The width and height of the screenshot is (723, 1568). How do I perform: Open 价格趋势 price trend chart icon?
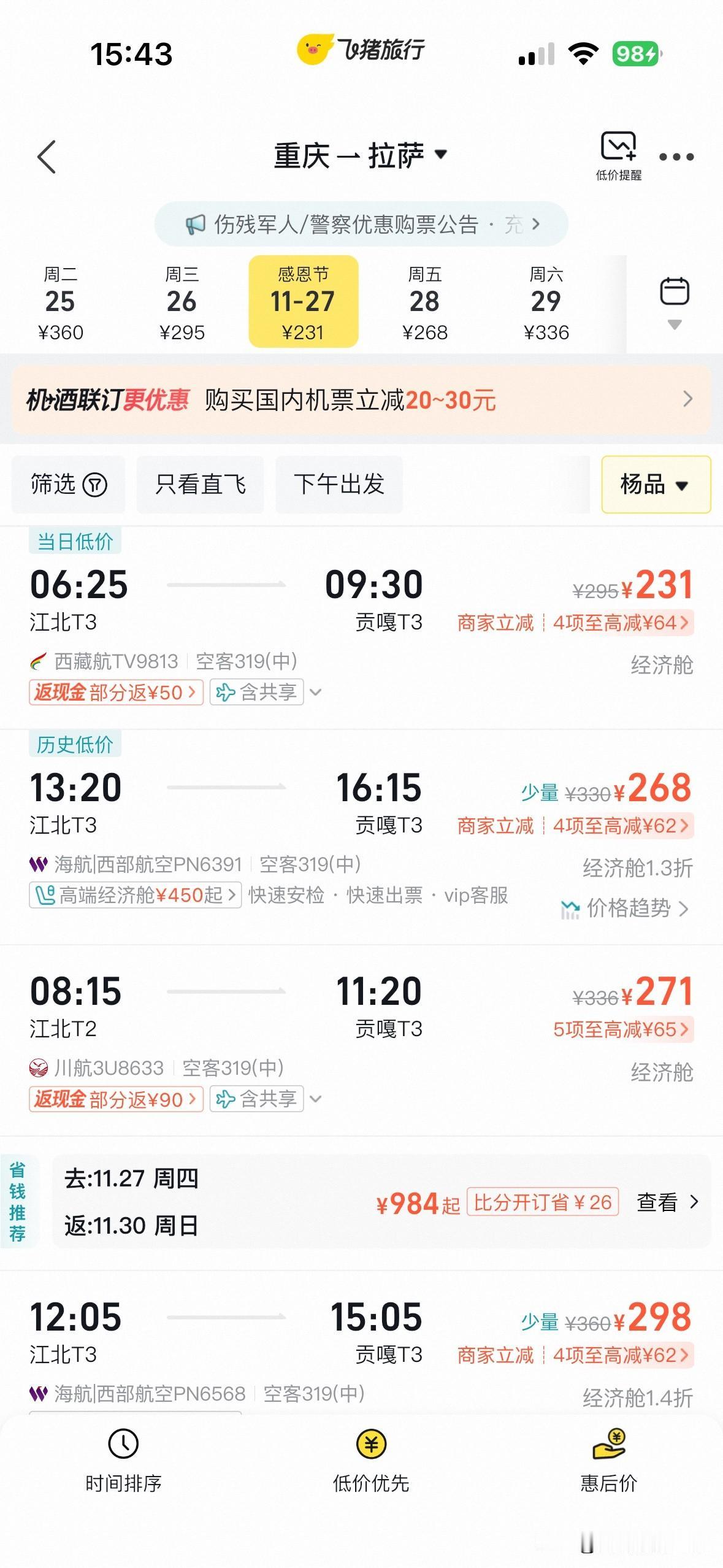(572, 909)
